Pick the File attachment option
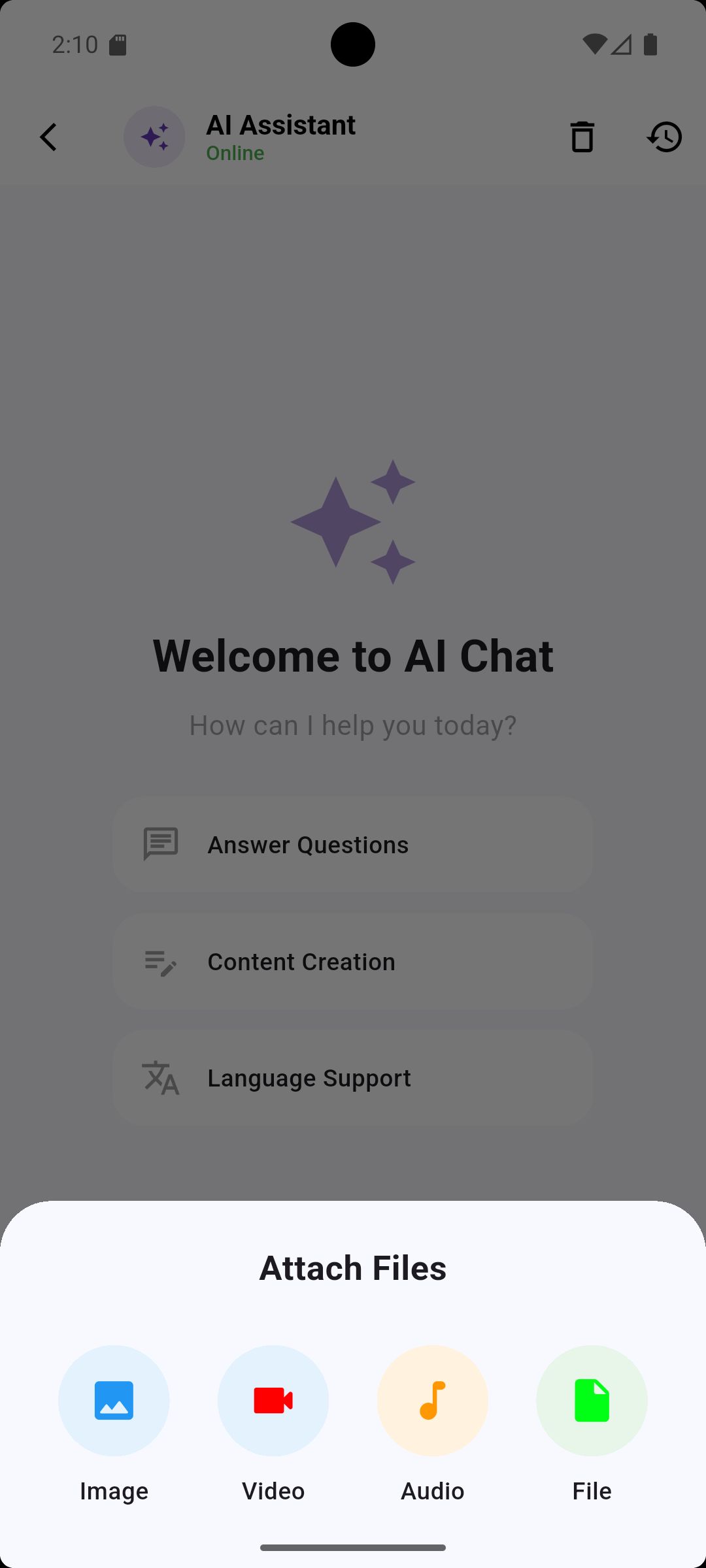The height and width of the screenshot is (1568, 706). coord(592,1400)
